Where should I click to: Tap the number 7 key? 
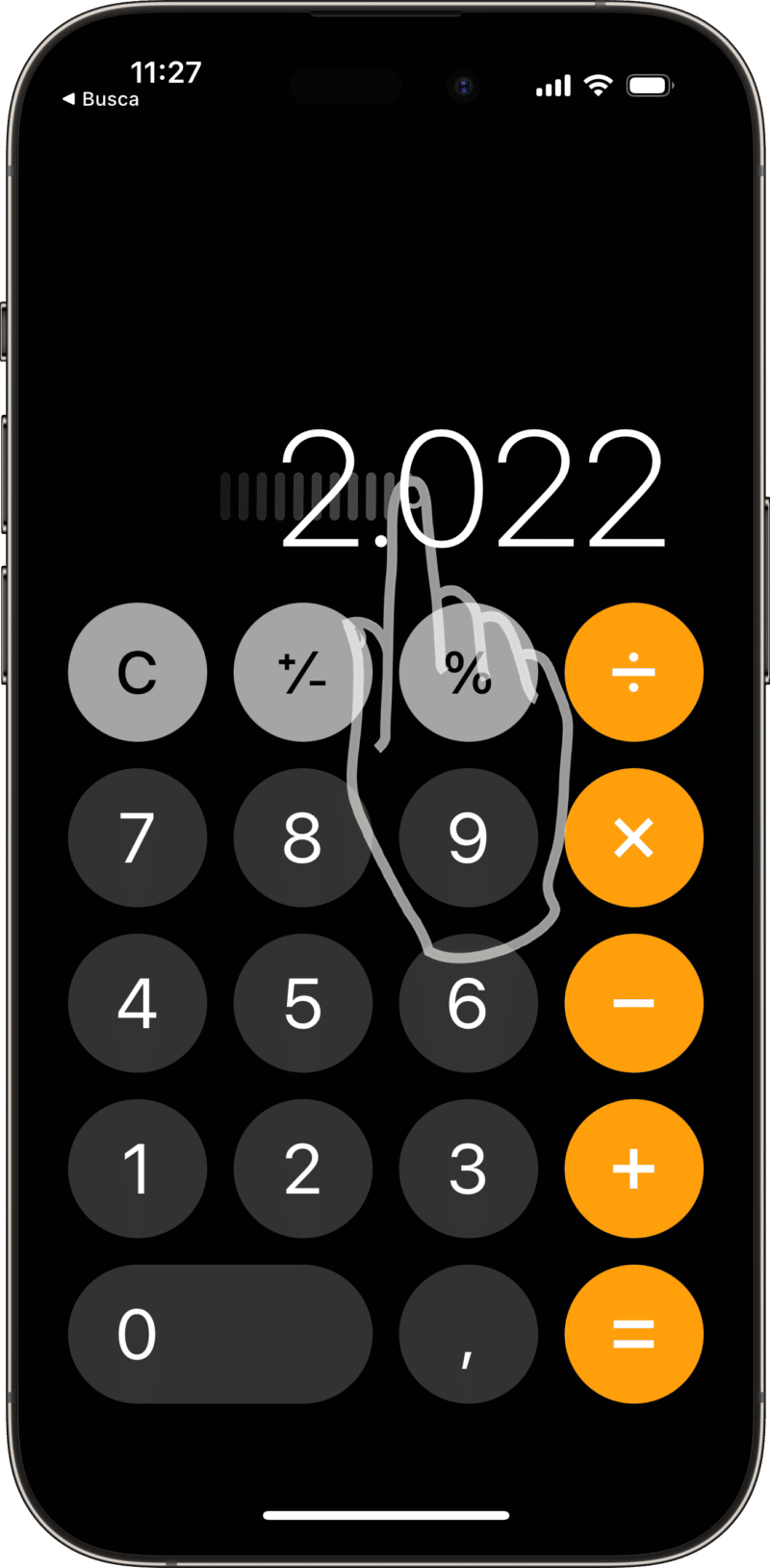pos(138,838)
